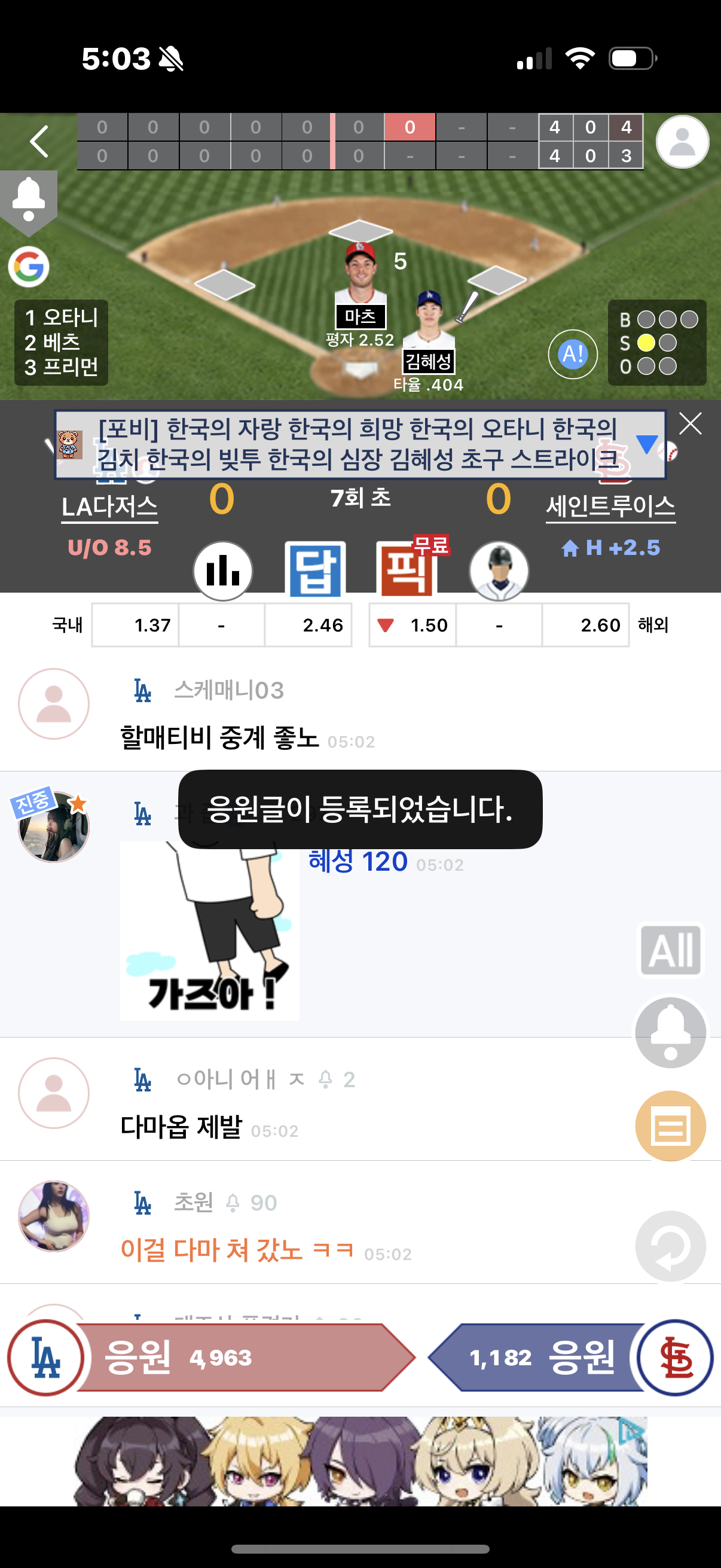Viewport: 721px width, 1568px height.
Task: Refresh the cheer comments
Action: (671, 1246)
